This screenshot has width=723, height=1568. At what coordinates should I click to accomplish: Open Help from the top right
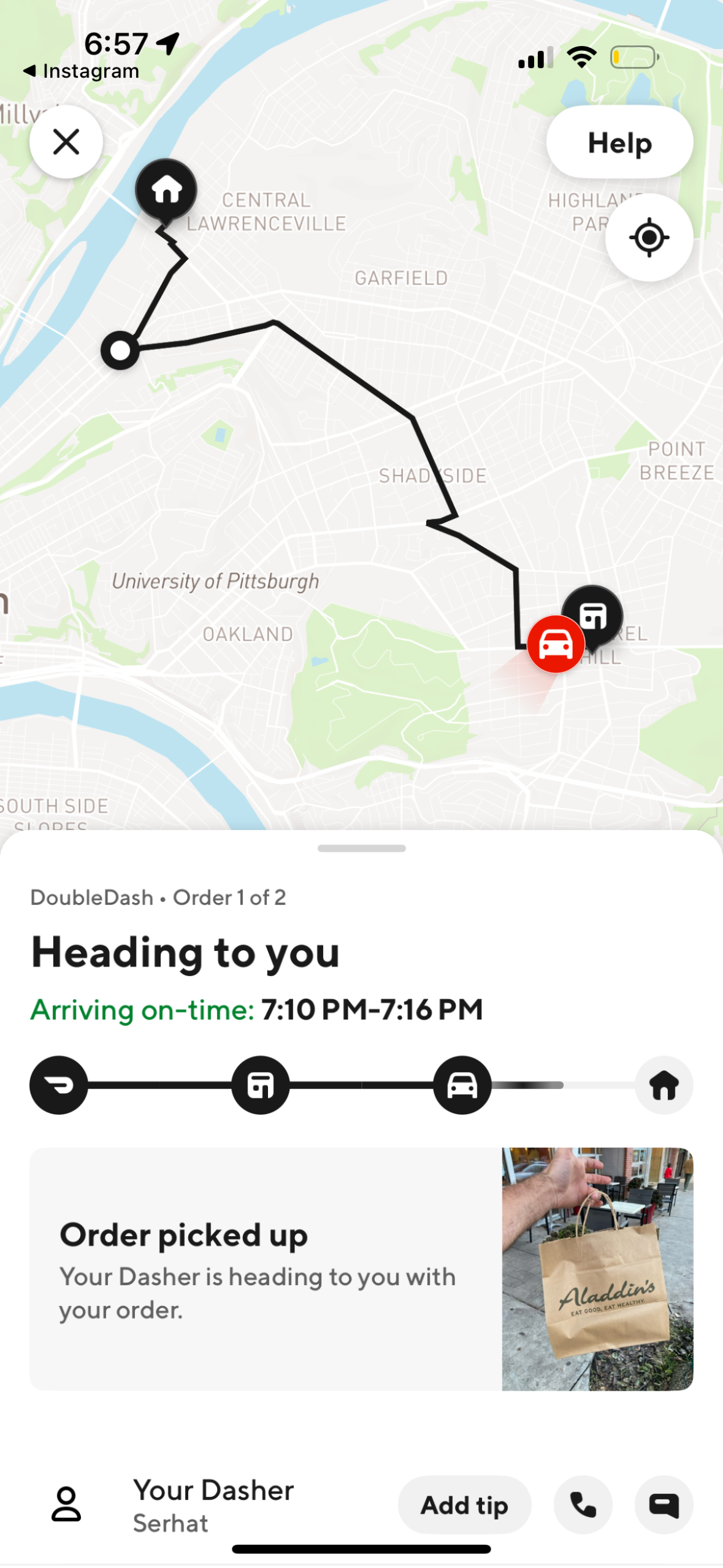pos(619,142)
